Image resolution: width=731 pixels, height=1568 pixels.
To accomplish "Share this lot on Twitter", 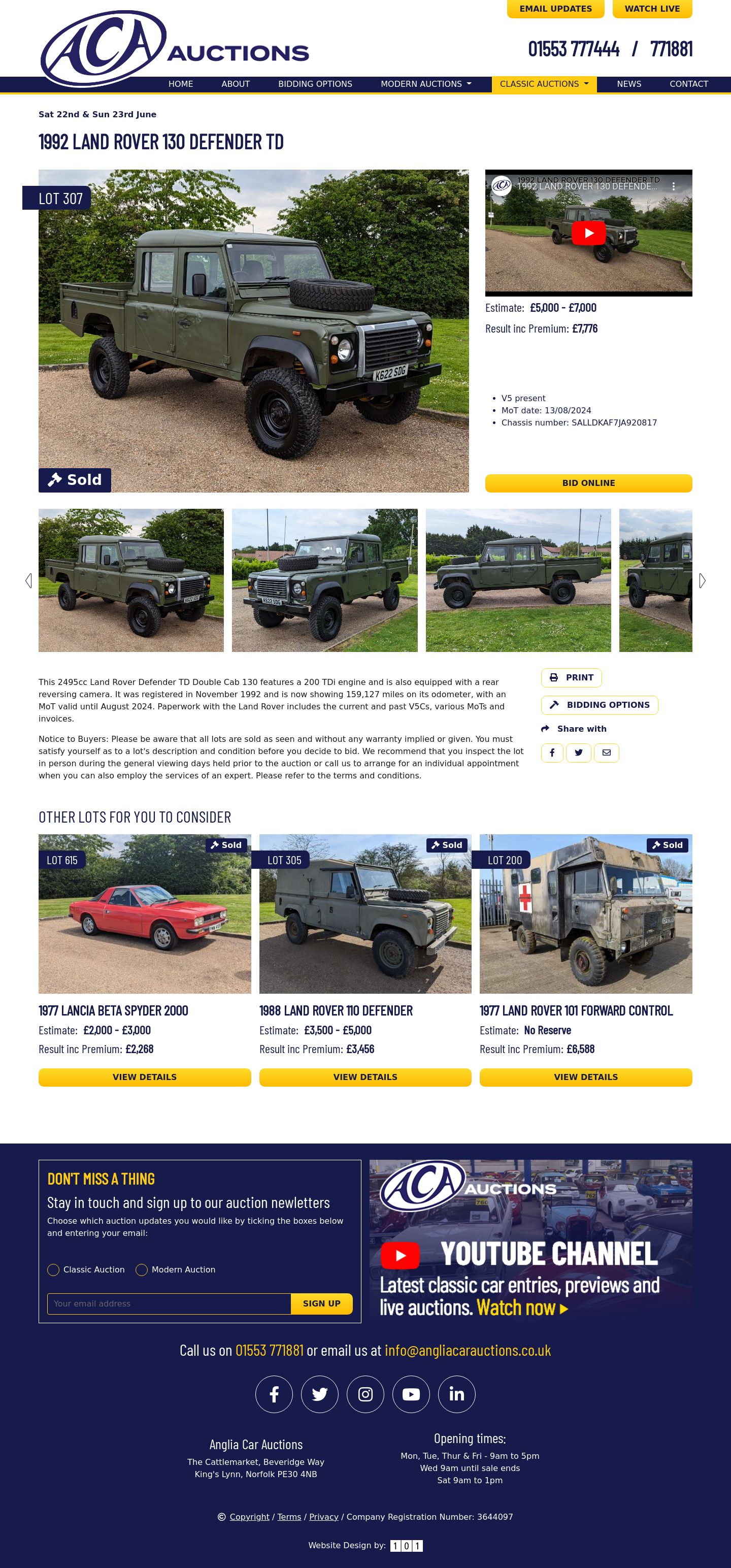I will coord(578,753).
